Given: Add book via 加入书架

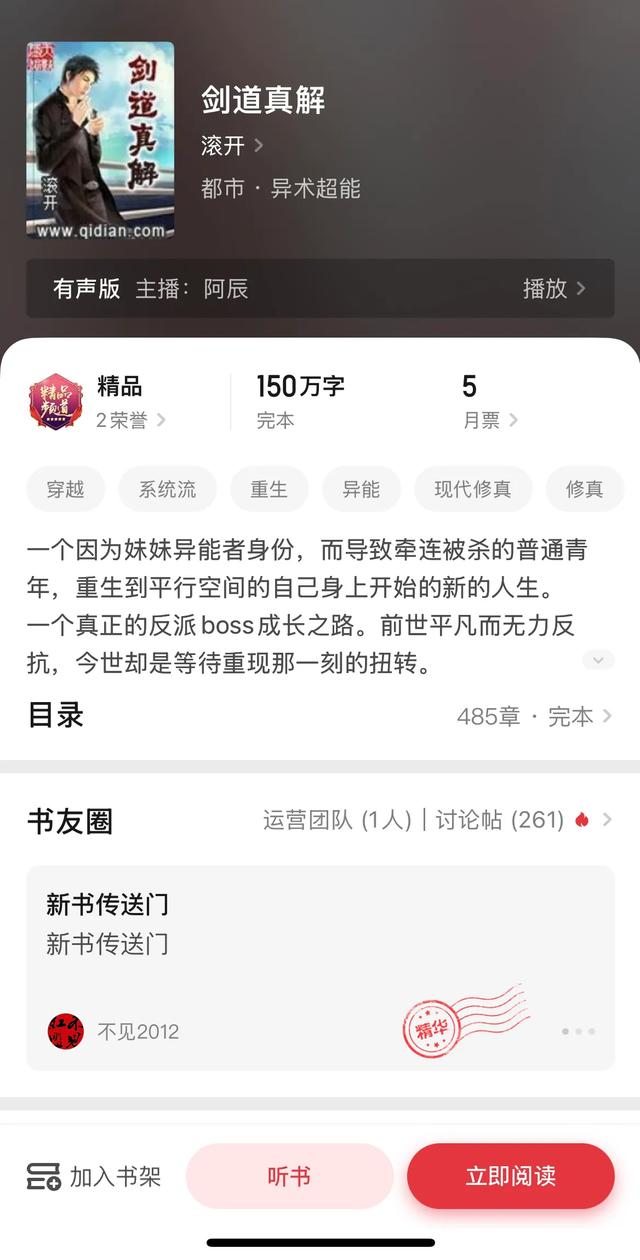Looking at the screenshot, I should coord(94,1177).
